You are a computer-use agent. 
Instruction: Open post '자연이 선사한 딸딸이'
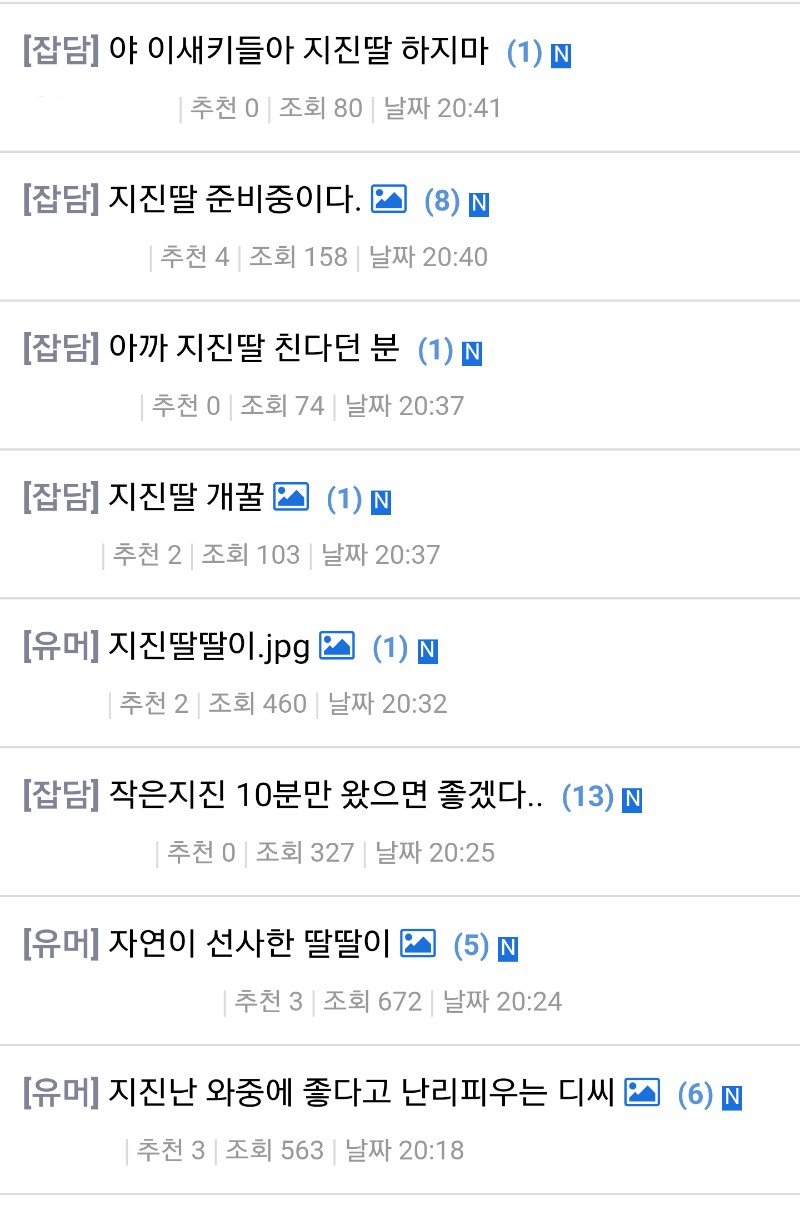(x=249, y=944)
